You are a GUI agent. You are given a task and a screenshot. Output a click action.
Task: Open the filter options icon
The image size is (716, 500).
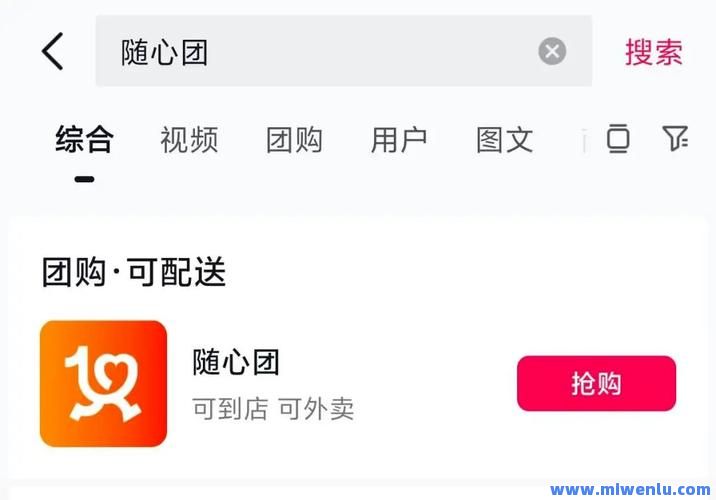coord(677,139)
